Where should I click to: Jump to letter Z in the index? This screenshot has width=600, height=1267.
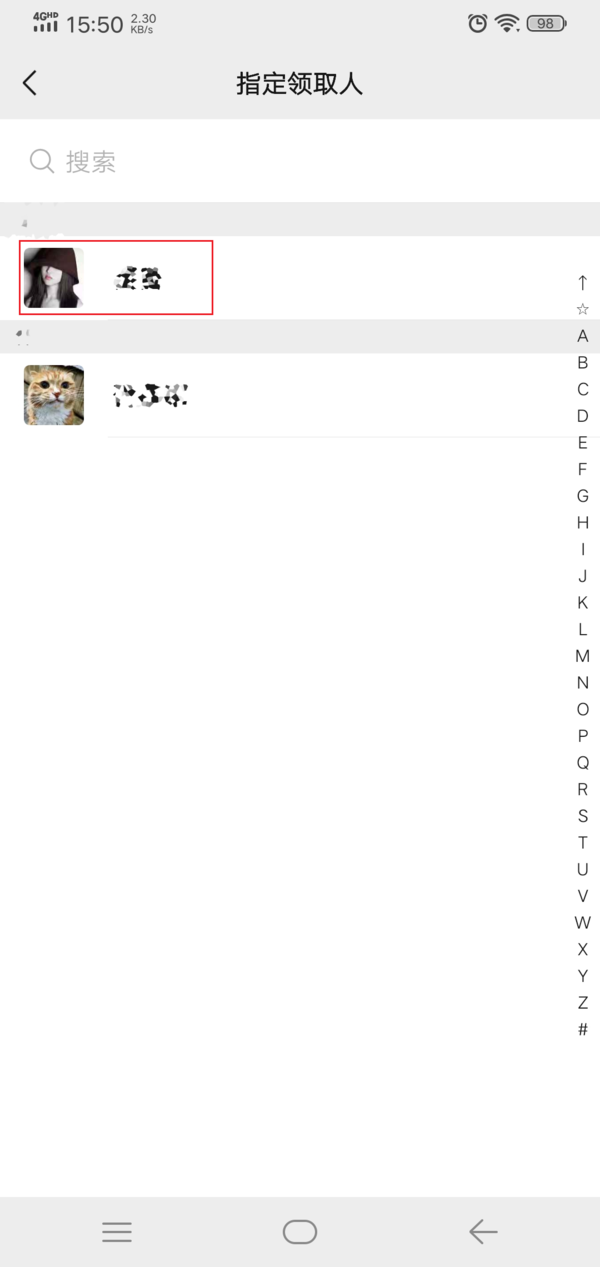pos(582,1002)
